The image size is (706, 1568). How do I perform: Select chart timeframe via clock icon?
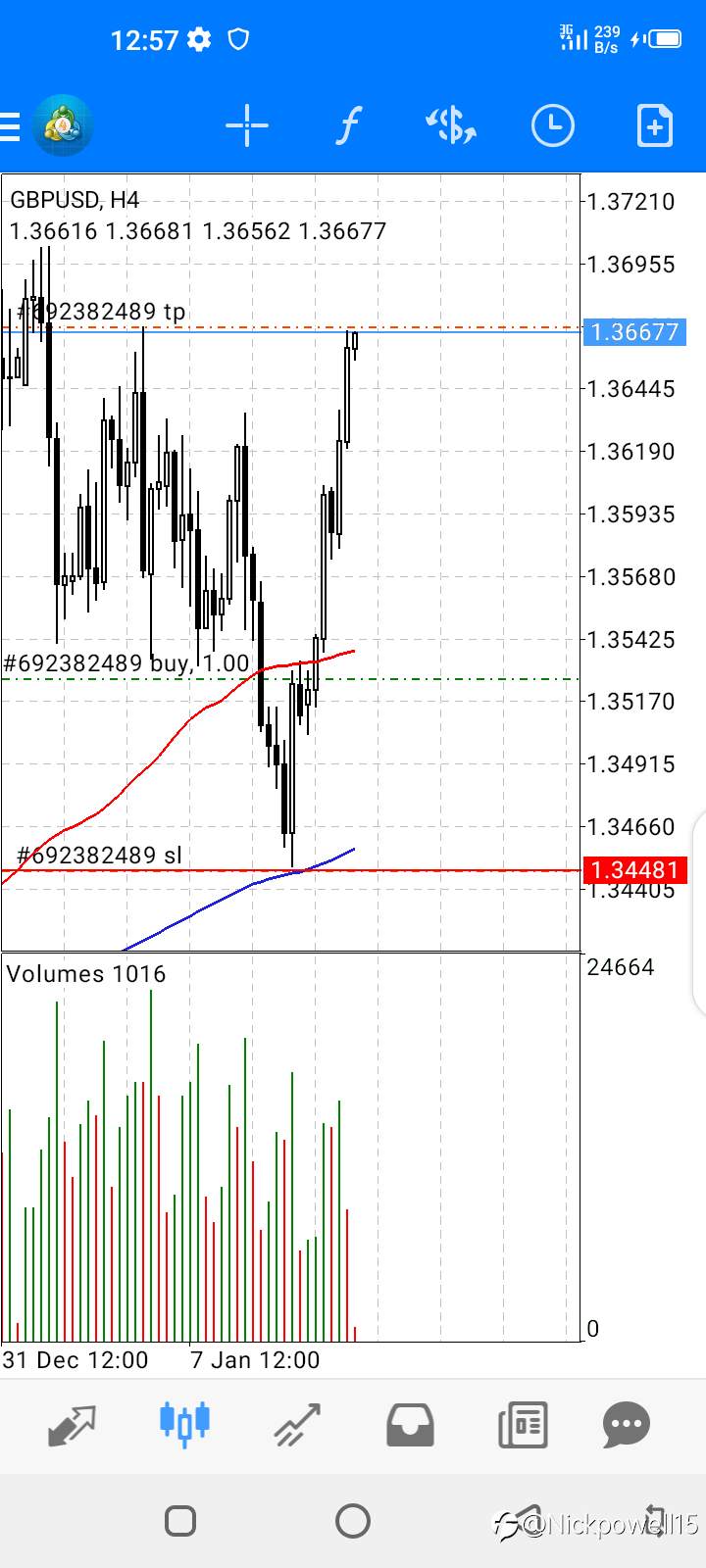(552, 126)
